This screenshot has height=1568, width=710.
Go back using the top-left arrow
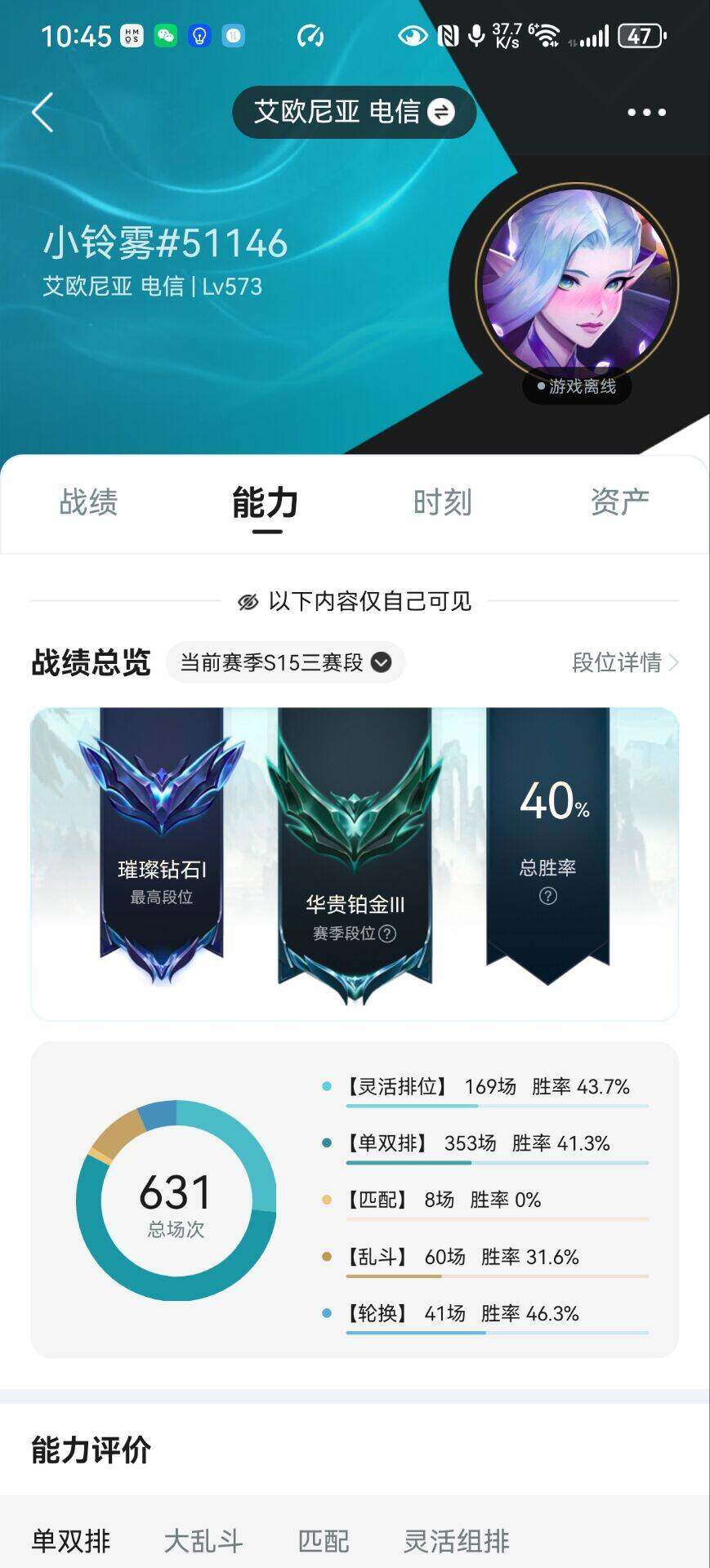click(x=42, y=112)
